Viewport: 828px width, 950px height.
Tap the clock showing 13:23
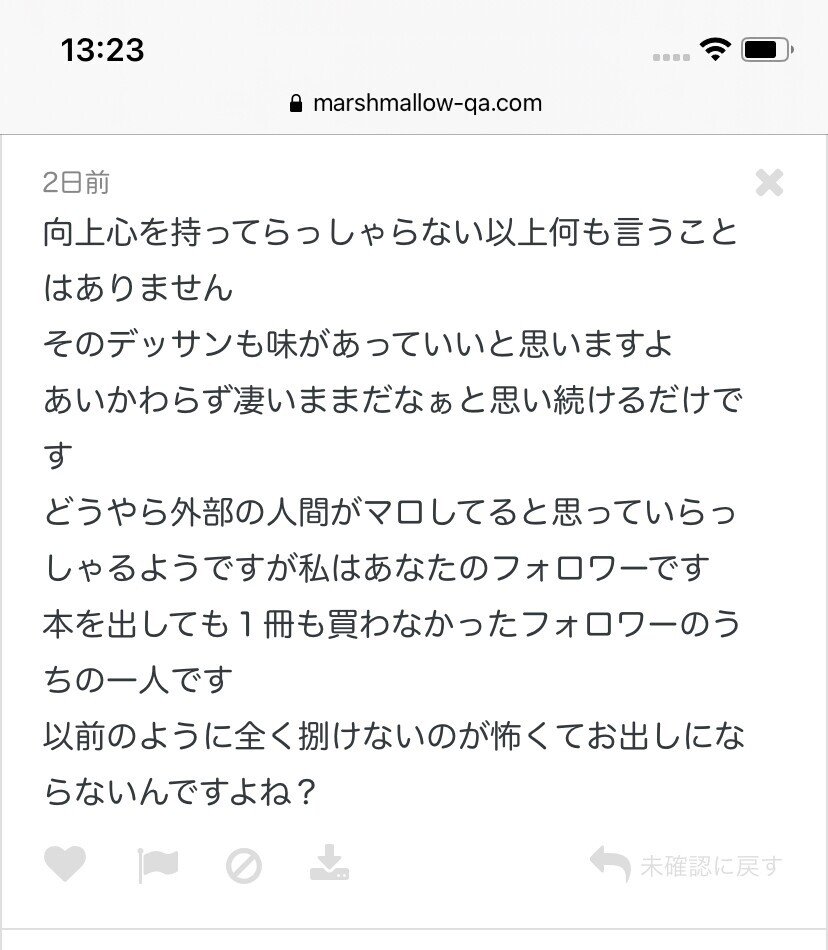(x=102, y=49)
